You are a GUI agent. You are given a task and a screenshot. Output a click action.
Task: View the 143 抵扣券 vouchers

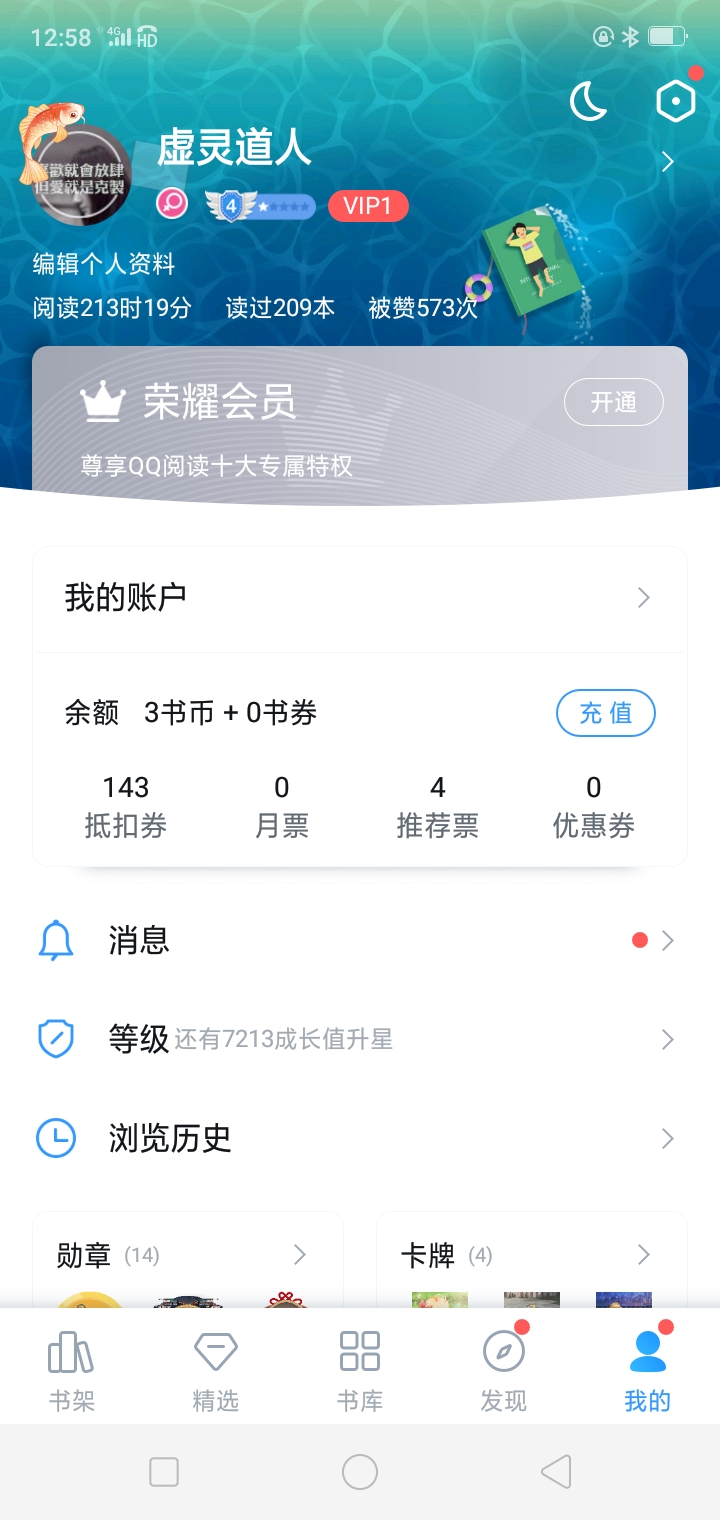coord(126,807)
